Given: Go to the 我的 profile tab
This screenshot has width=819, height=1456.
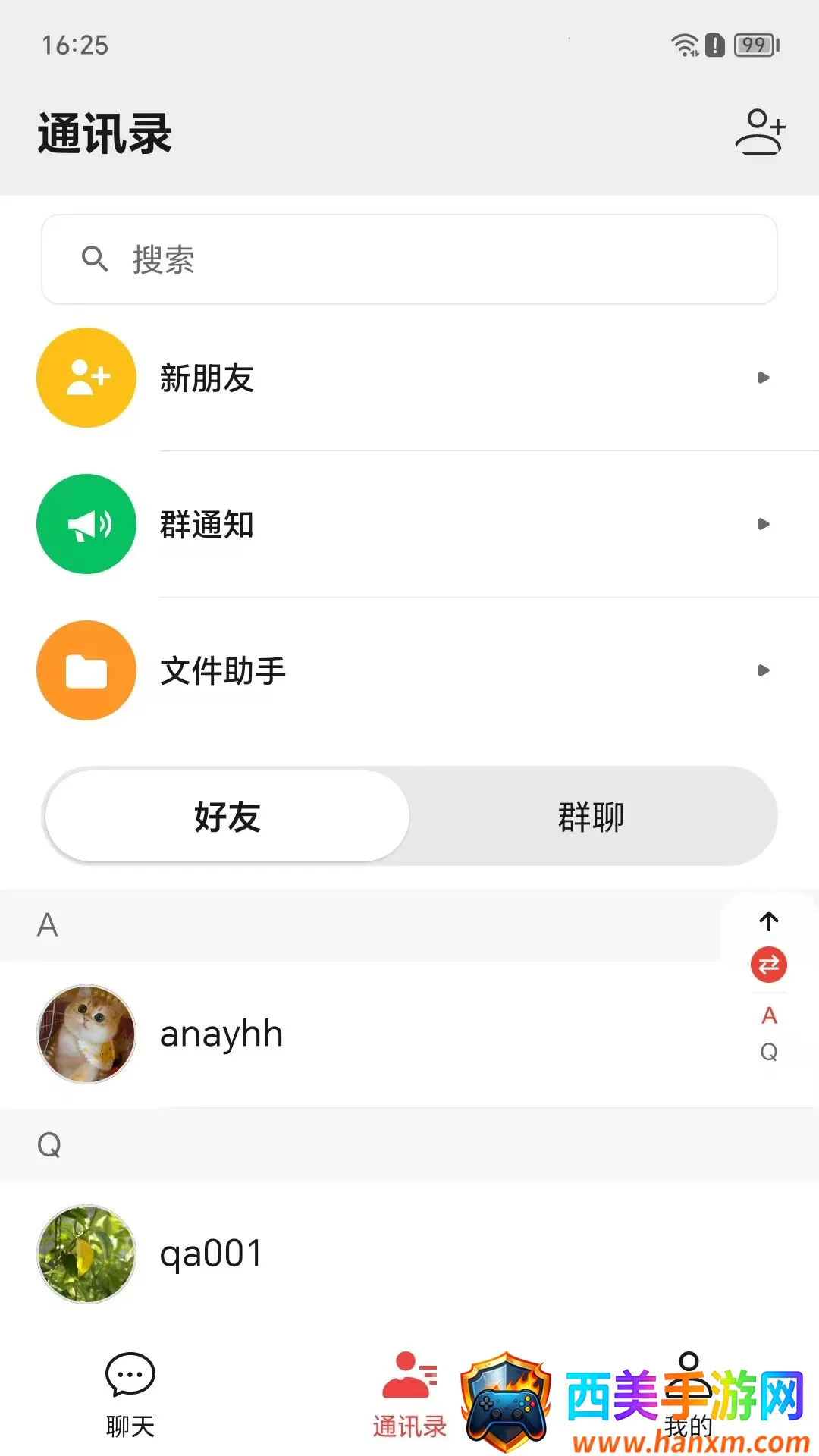Looking at the screenshot, I should pos(689,1395).
